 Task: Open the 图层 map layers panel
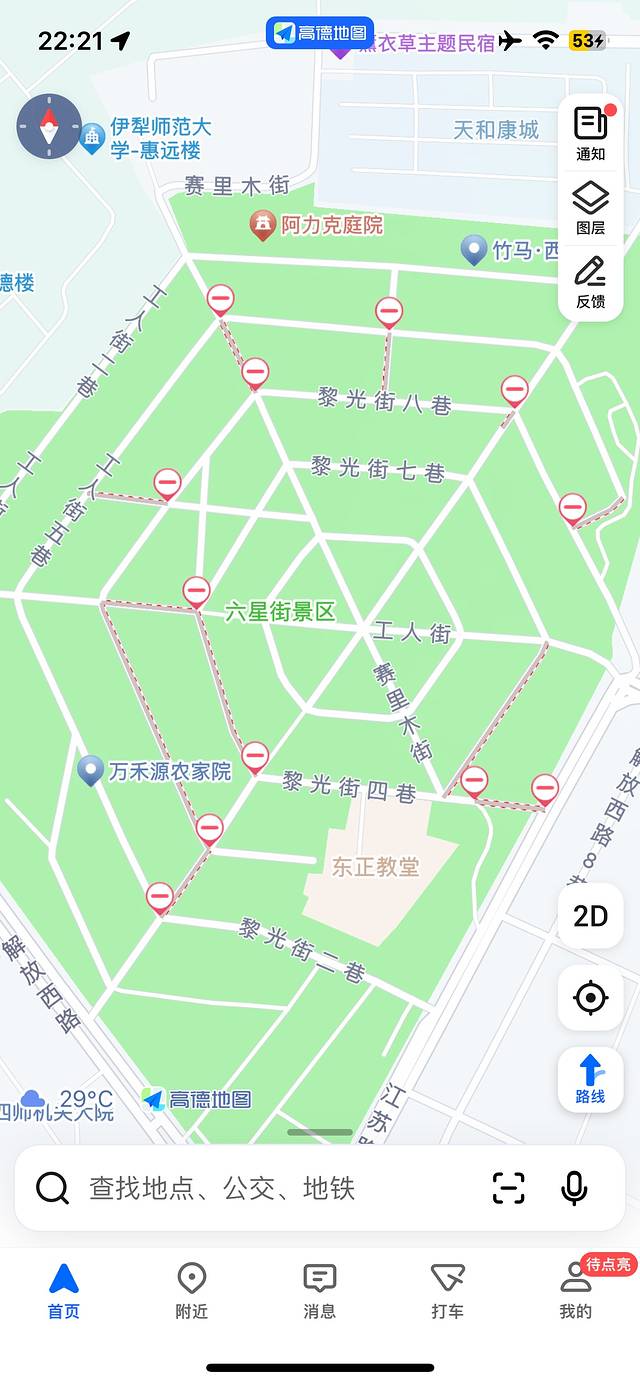pos(591,207)
